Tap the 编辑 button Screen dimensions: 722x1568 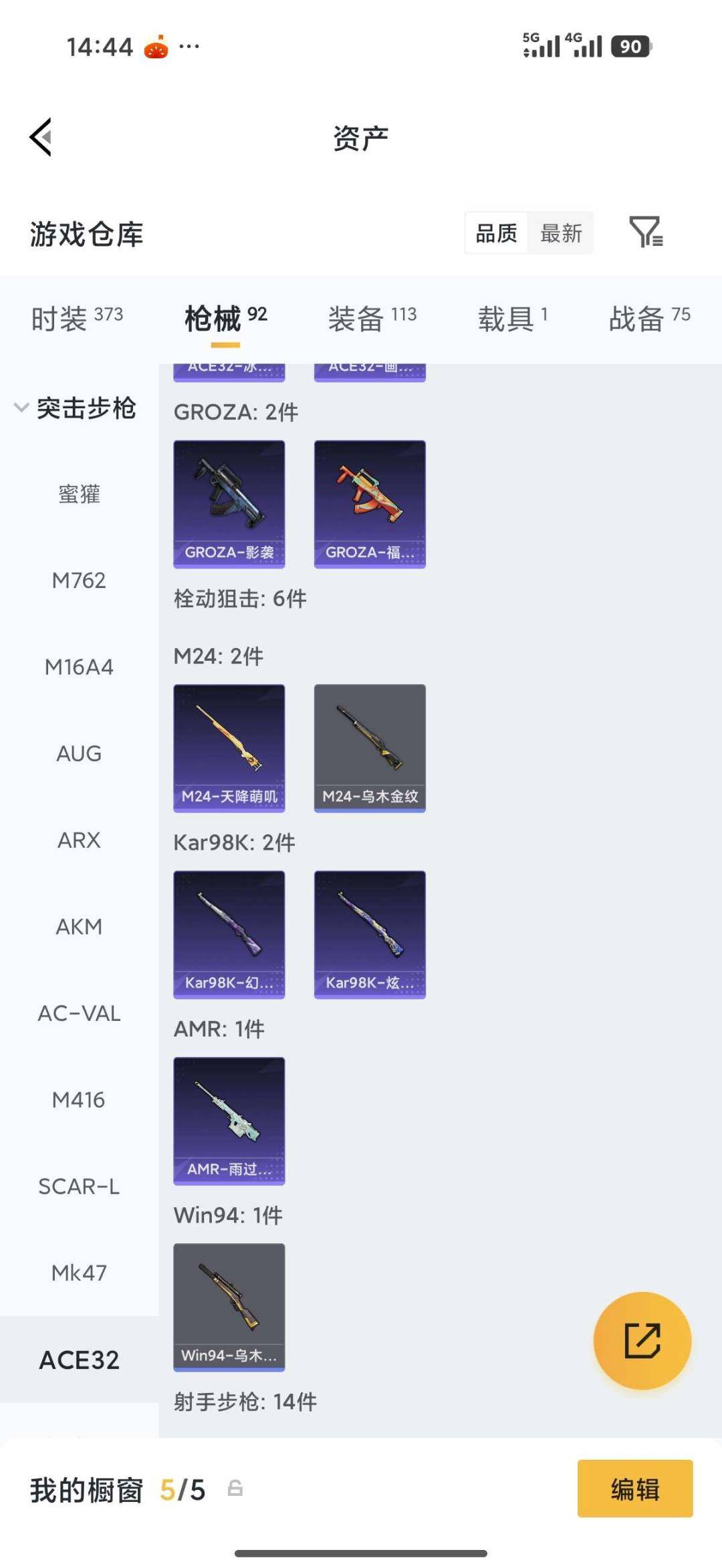coord(634,1490)
